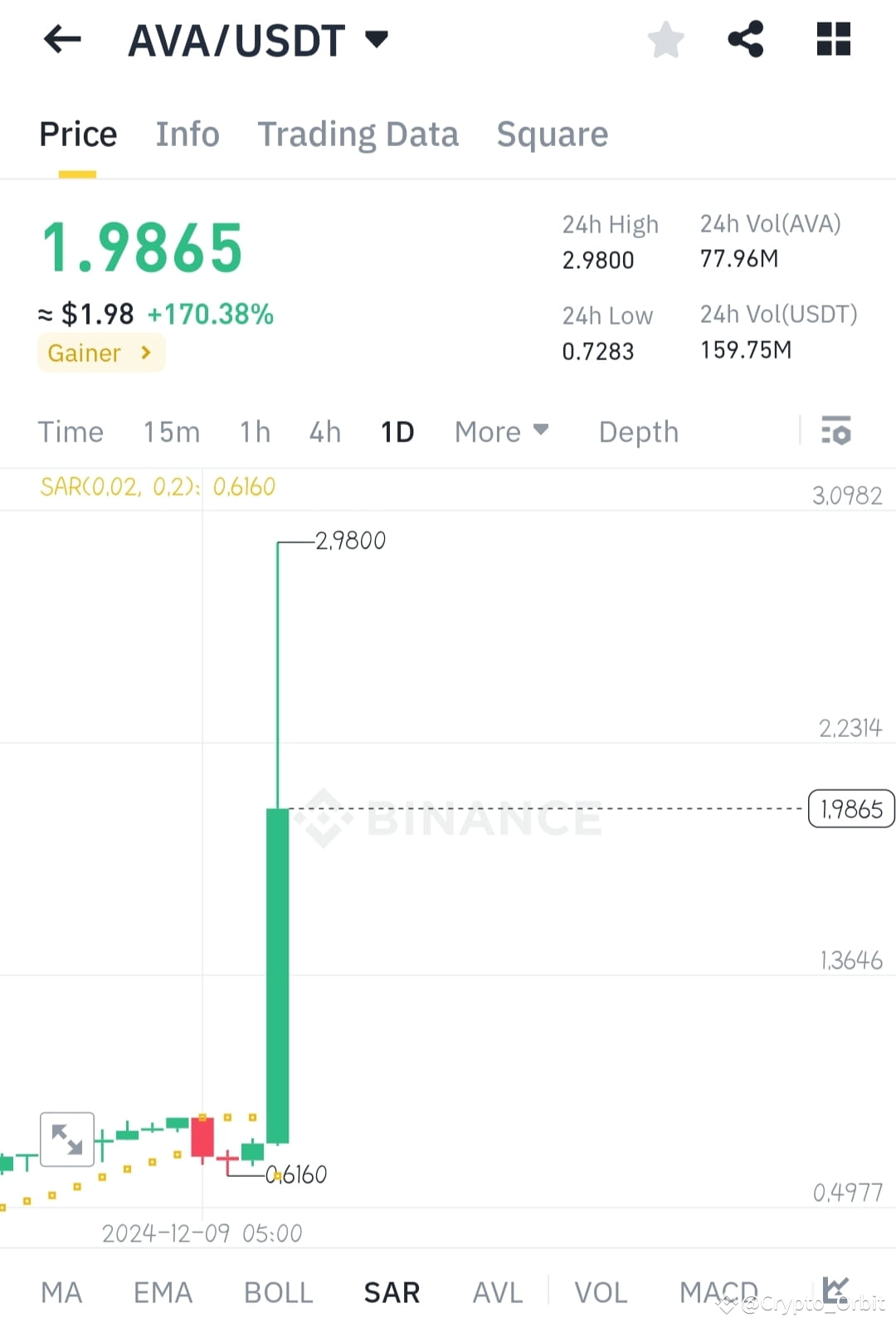Expand the Gainer label chevron

click(x=145, y=353)
